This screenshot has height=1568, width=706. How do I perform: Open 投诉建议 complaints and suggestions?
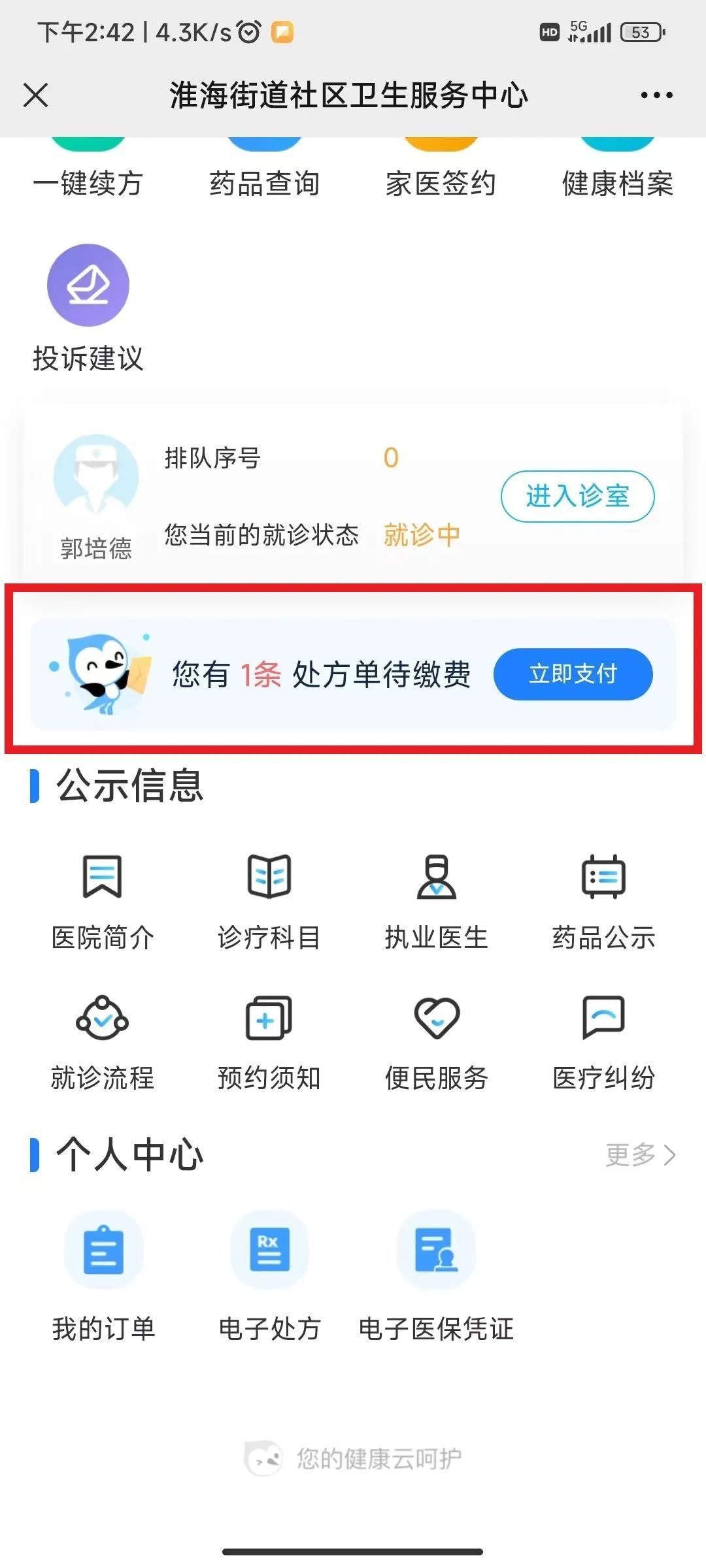88,307
